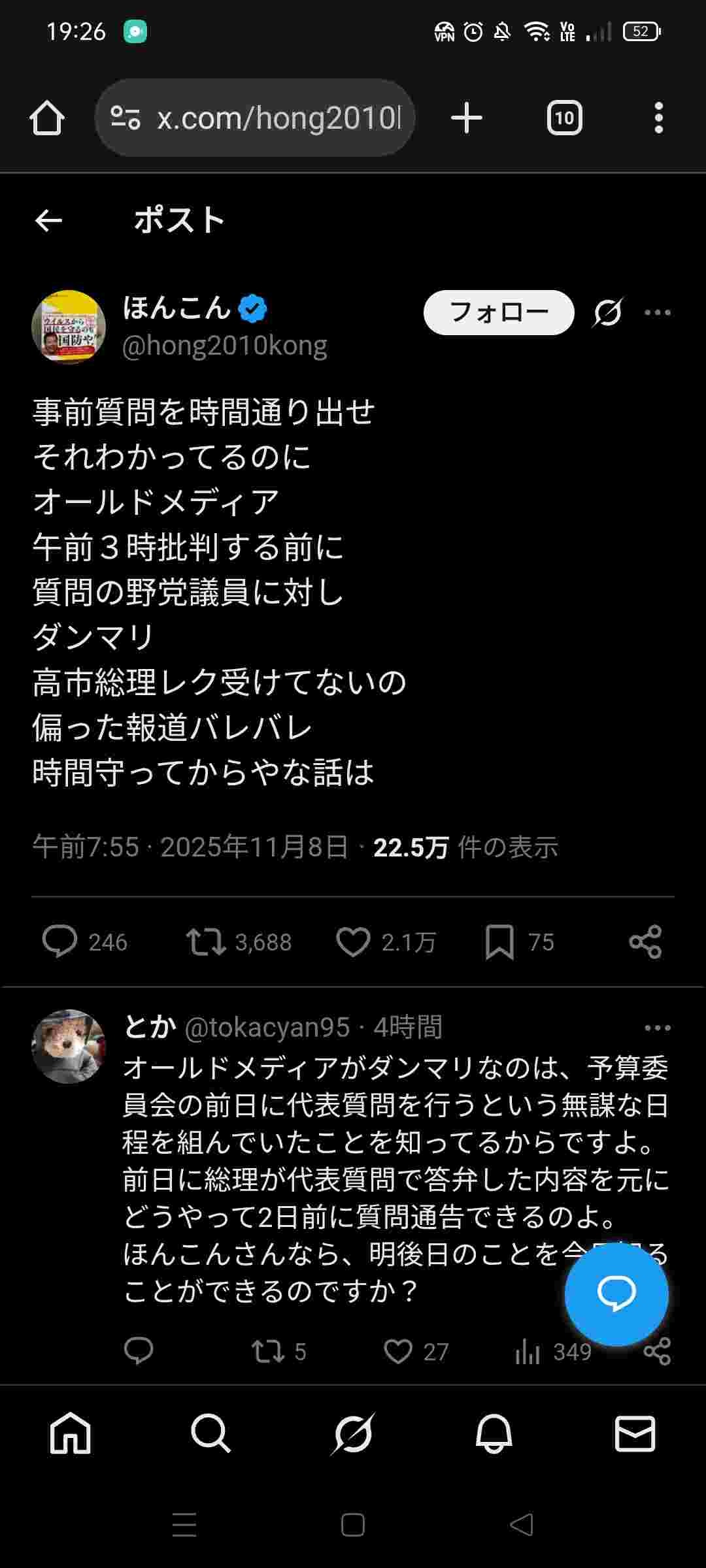706x1568 pixels.
Task: Open more options on とか's reply
Action: (x=657, y=1028)
